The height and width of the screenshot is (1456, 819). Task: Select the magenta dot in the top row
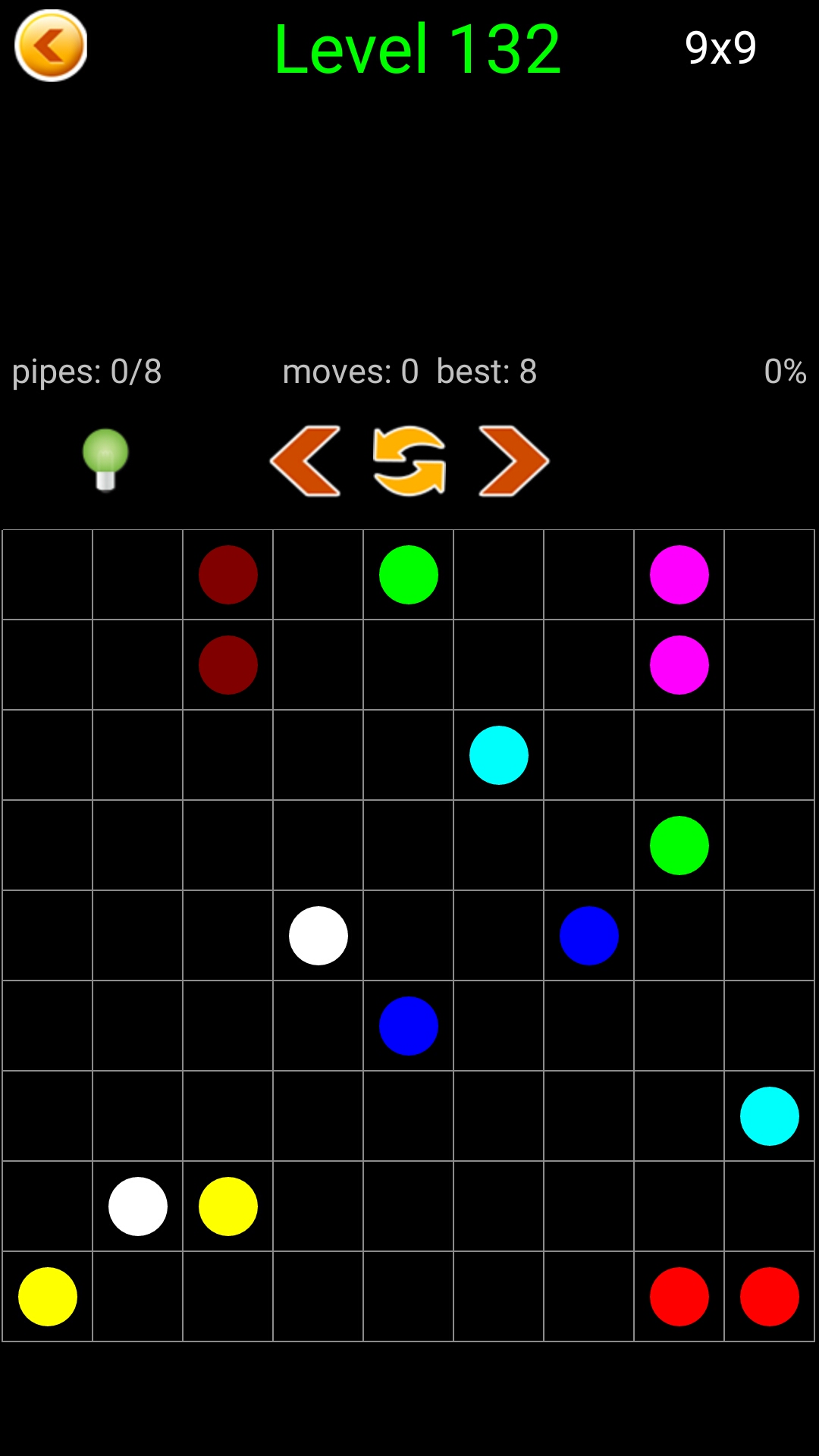pos(679,575)
